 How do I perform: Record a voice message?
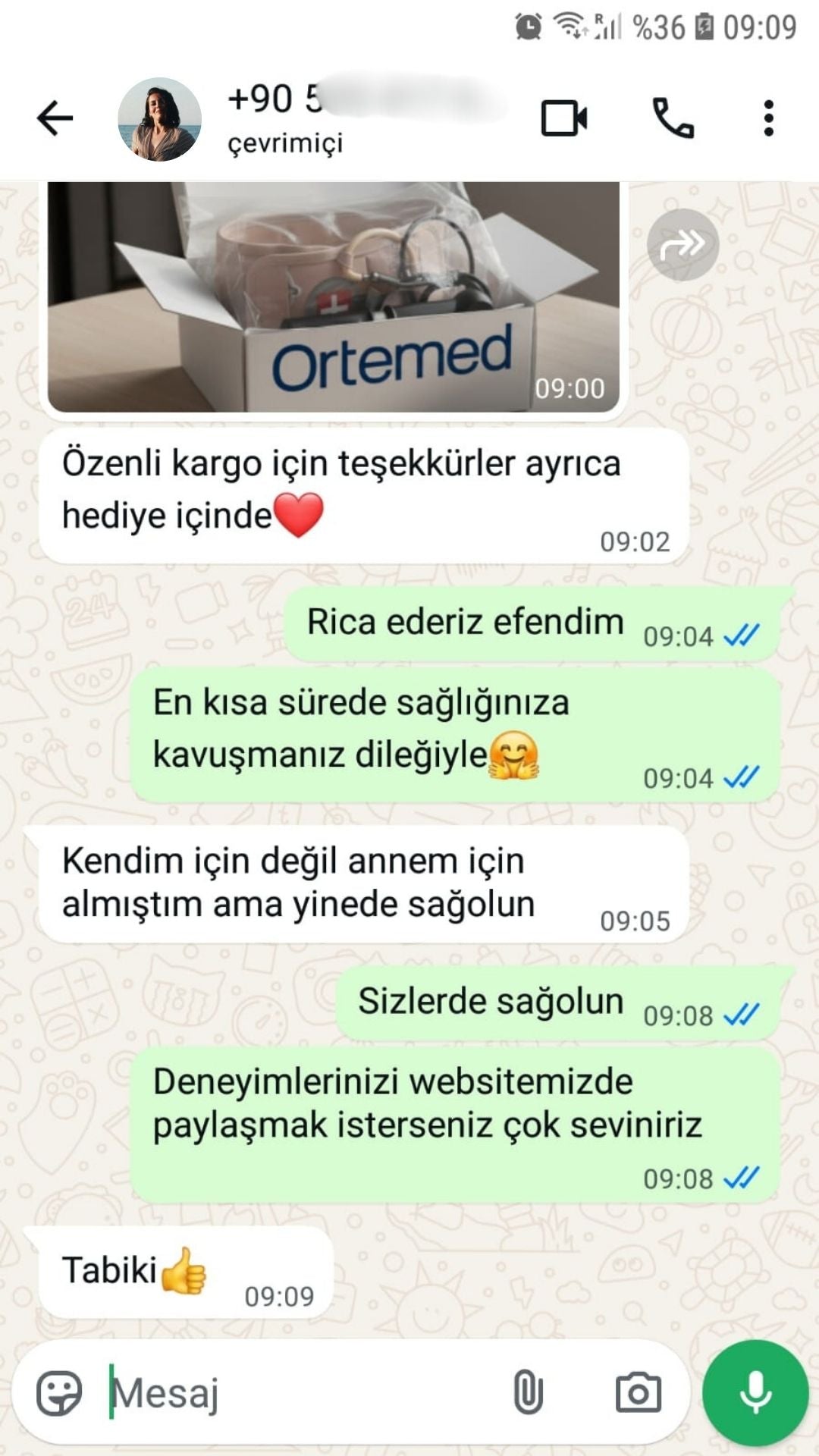755,1393
